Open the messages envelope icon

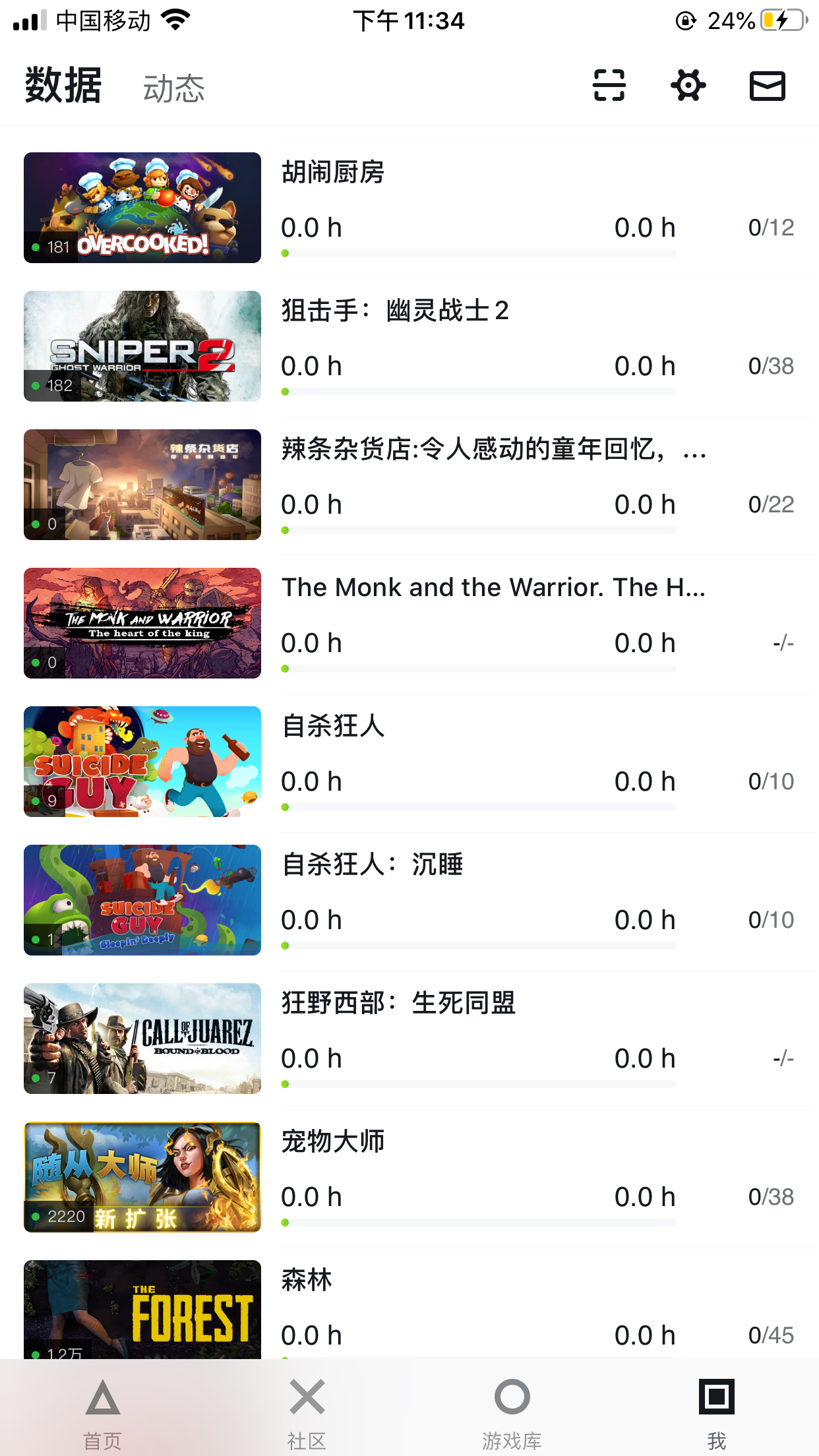coord(767,86)
